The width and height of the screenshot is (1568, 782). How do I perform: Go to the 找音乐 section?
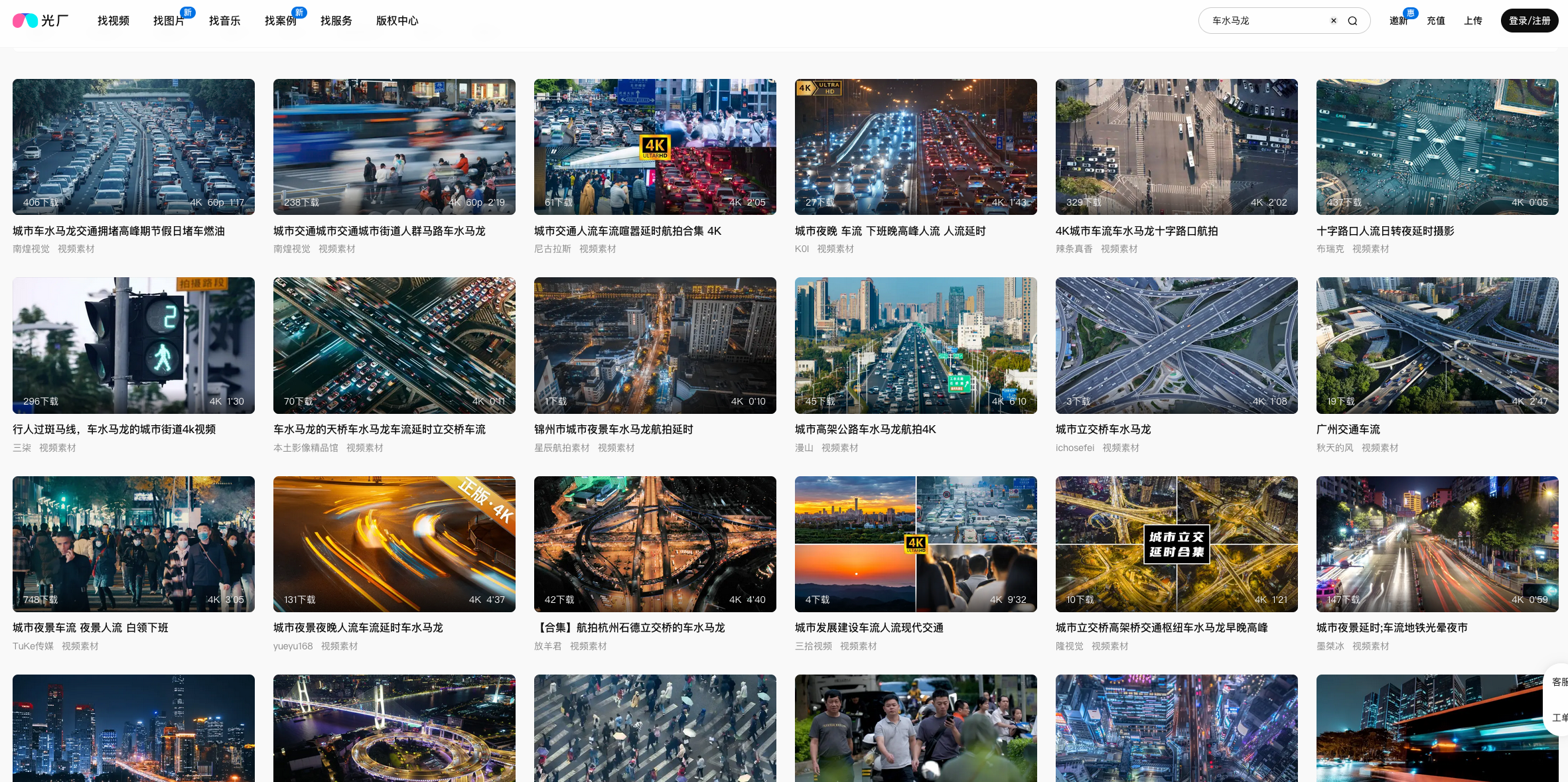(x=224, y=21)
